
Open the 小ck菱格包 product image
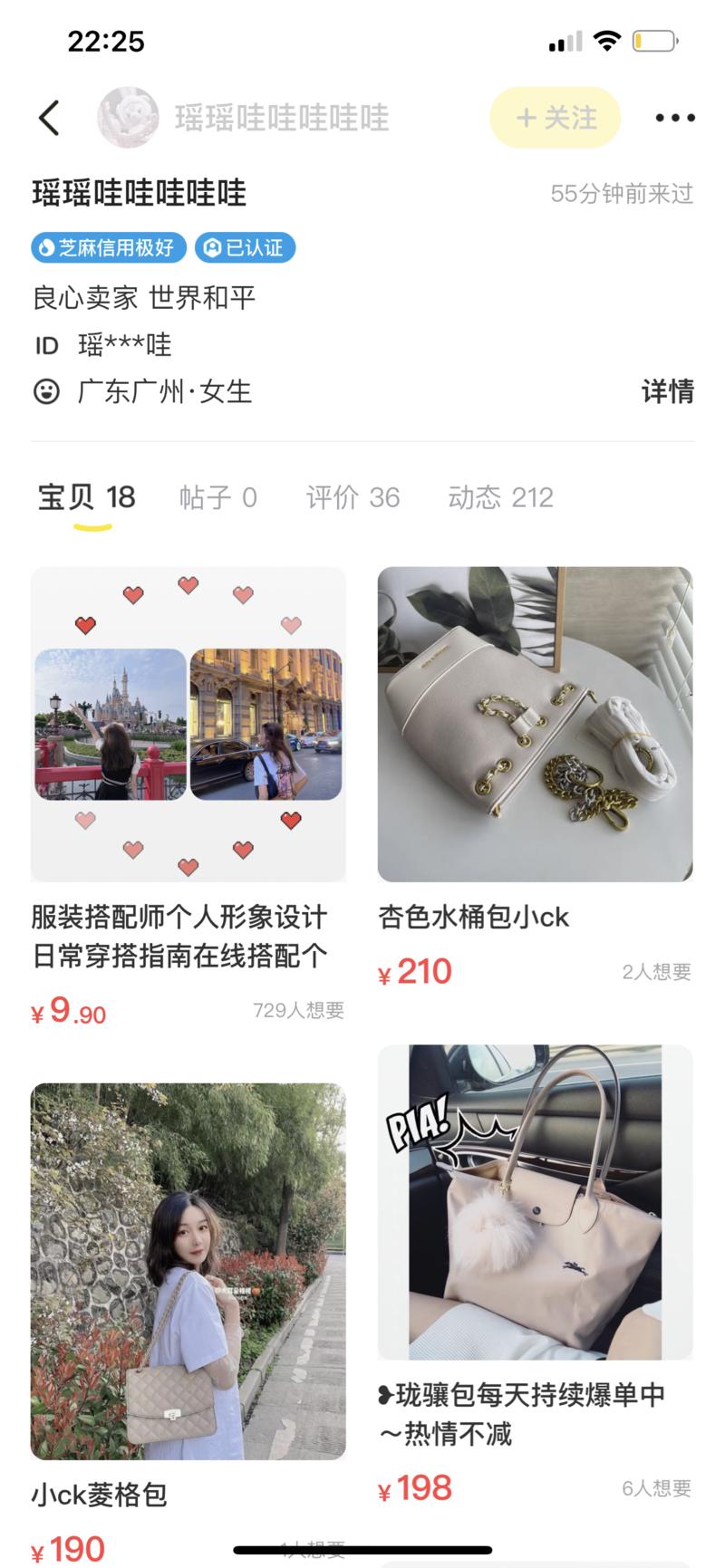click(188, 1270)
